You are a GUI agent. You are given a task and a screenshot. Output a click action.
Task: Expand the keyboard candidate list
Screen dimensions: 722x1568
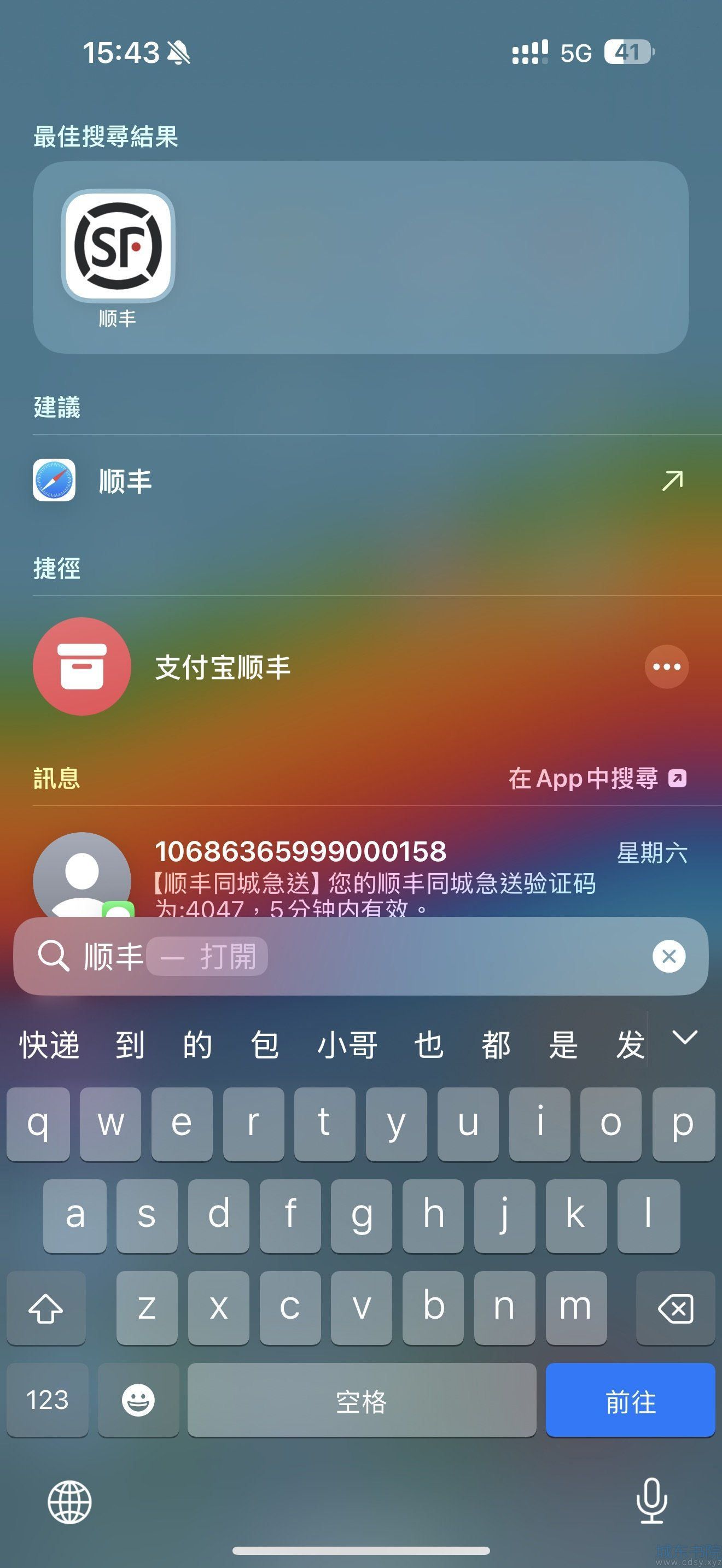pyautogui.click(x=685, y=1038)
